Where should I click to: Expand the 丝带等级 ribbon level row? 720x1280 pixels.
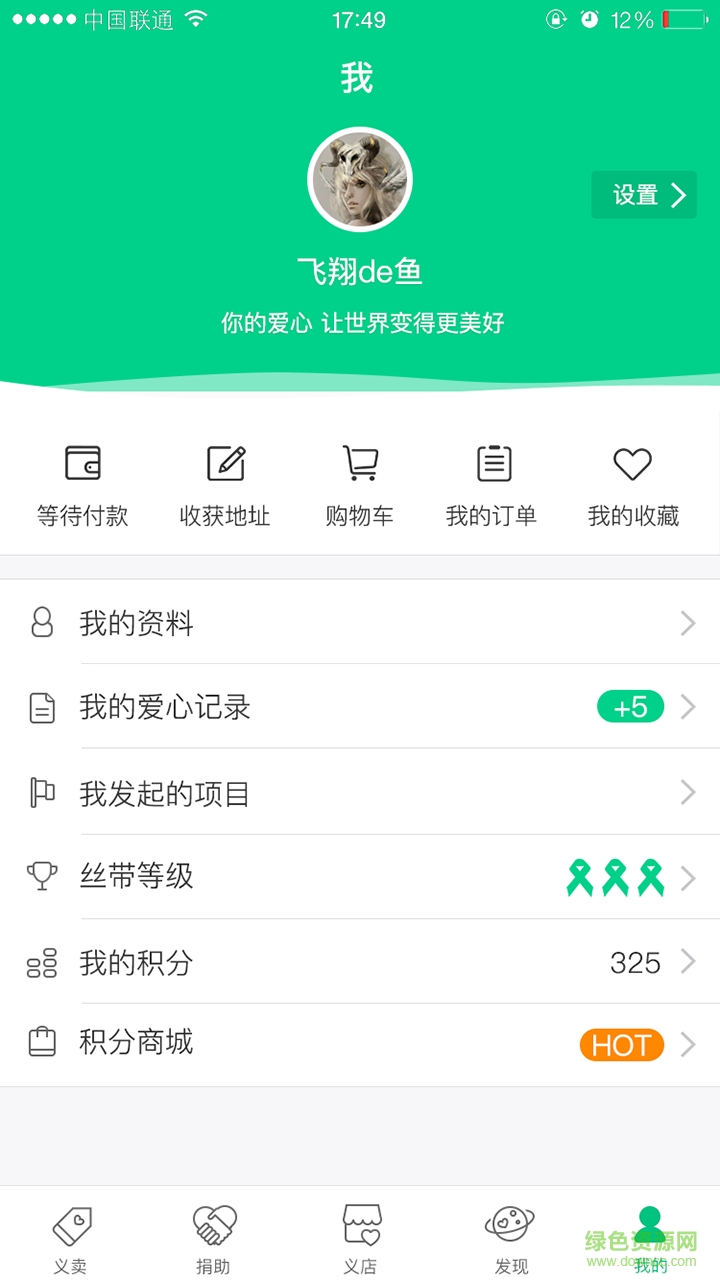tap(360, 877)
